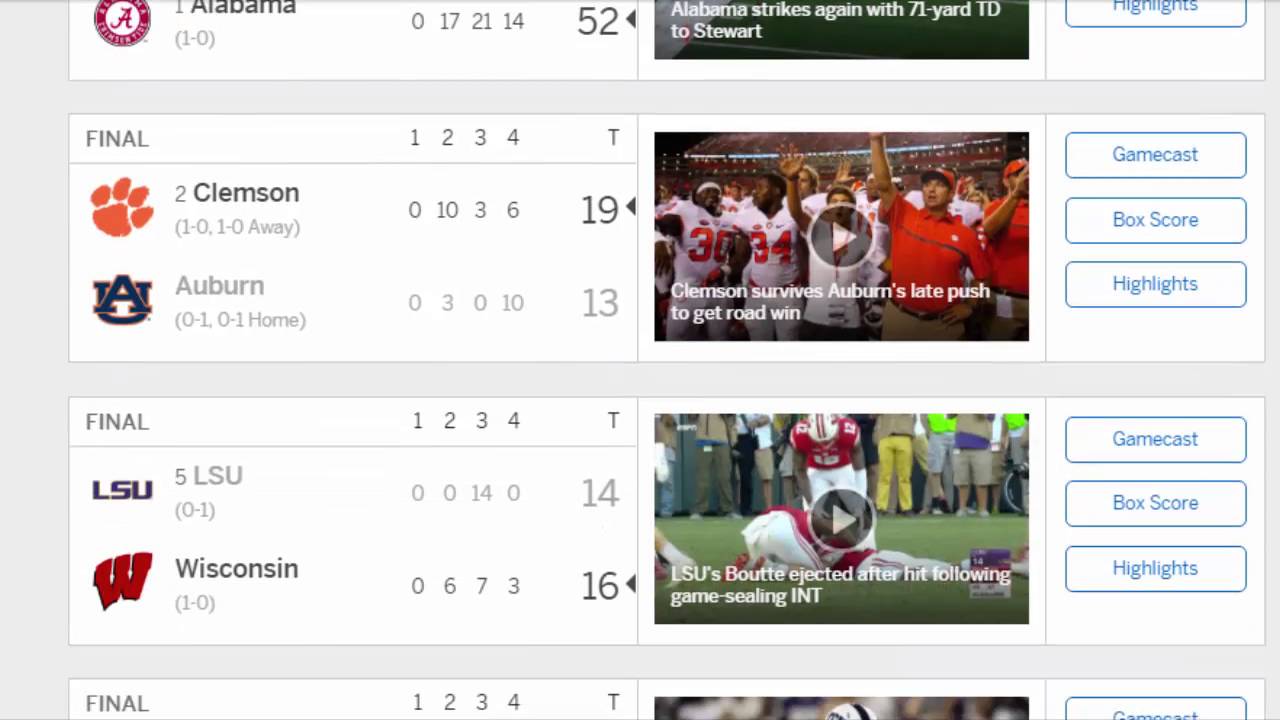The image size is (1280, 720).
Task: Play the Clemson survives Auburn video
Action: [x=840, y=237]
